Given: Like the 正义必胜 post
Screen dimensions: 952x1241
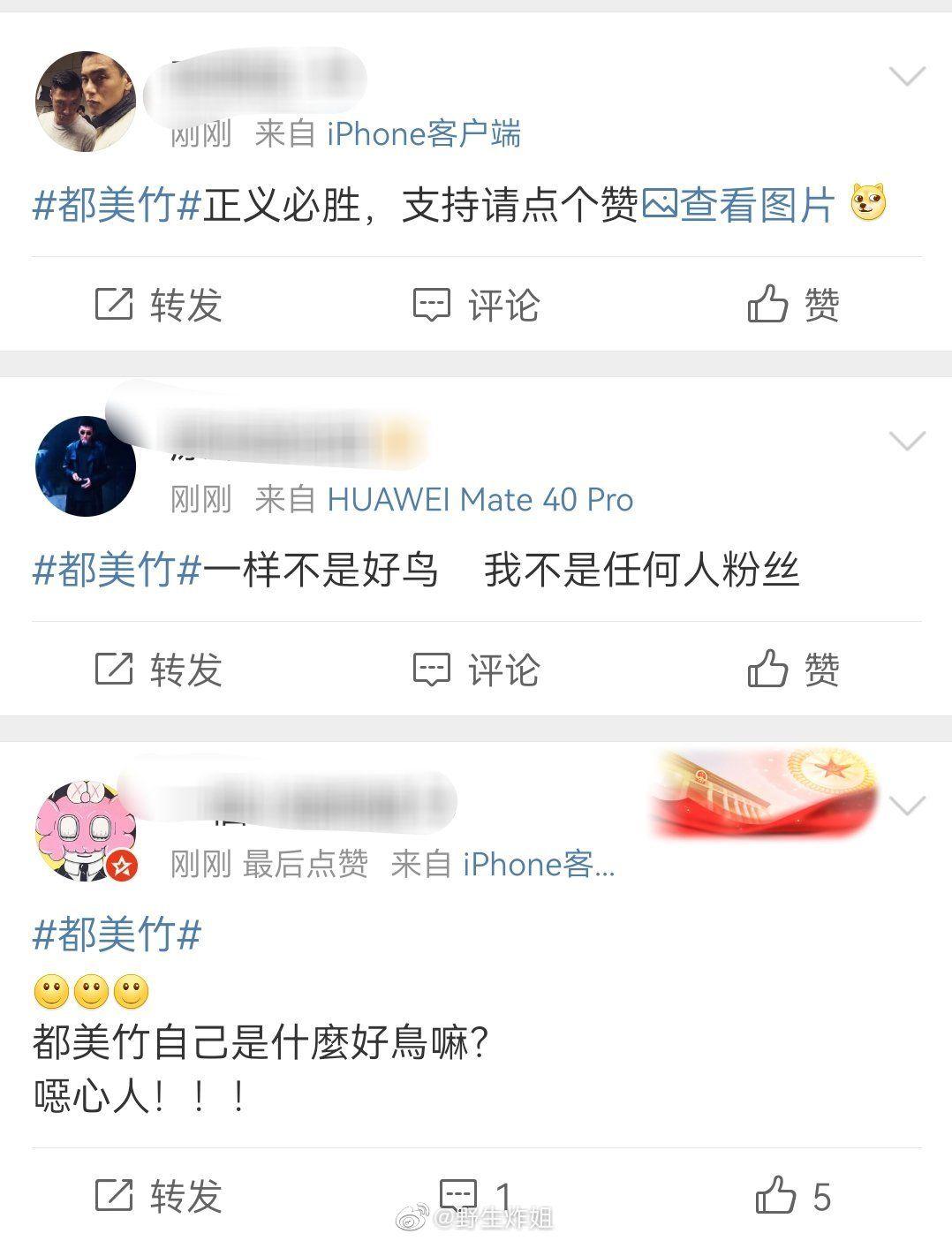Looking at the screenshot, I should pyautogui.click(x=793, y=306).
